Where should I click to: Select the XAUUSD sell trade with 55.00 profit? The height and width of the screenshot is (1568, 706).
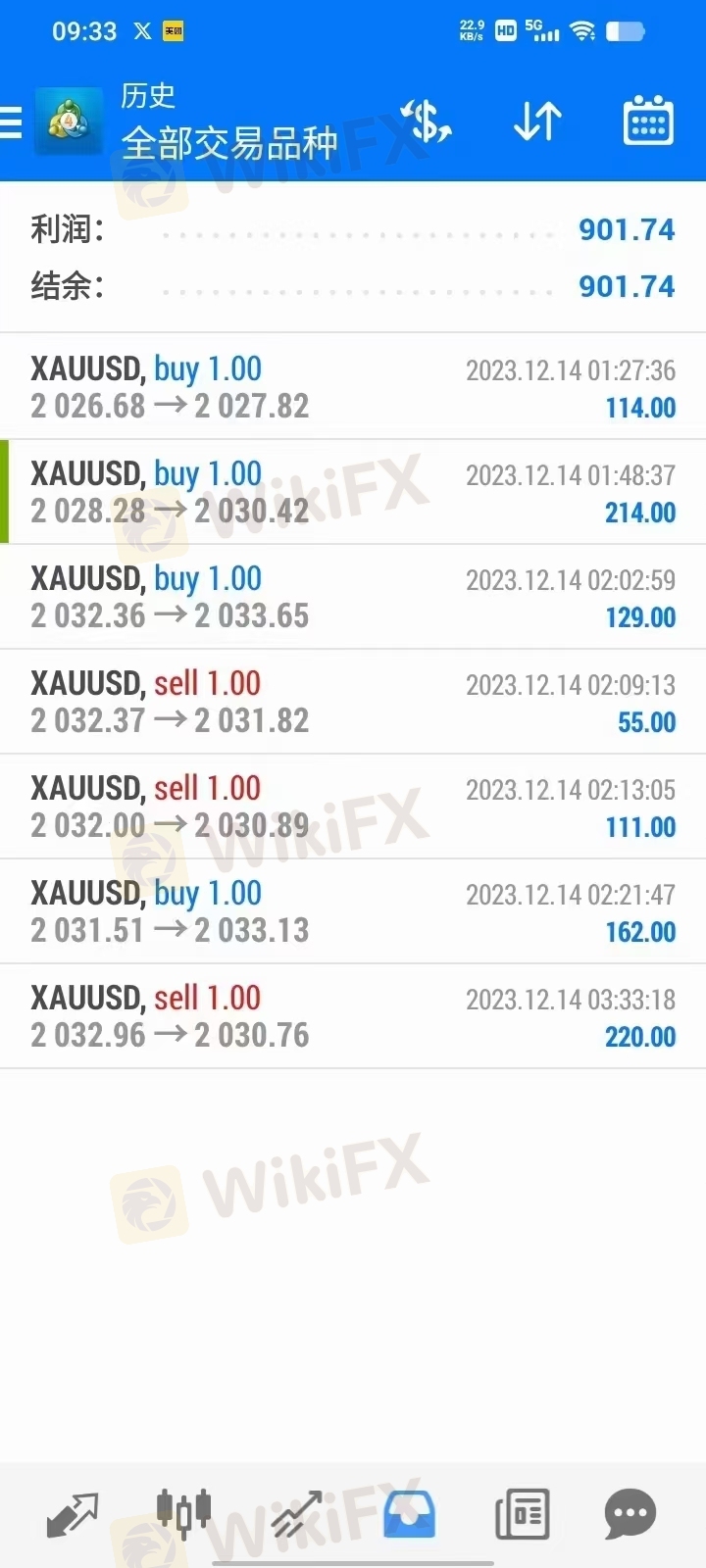coord(353,702)
